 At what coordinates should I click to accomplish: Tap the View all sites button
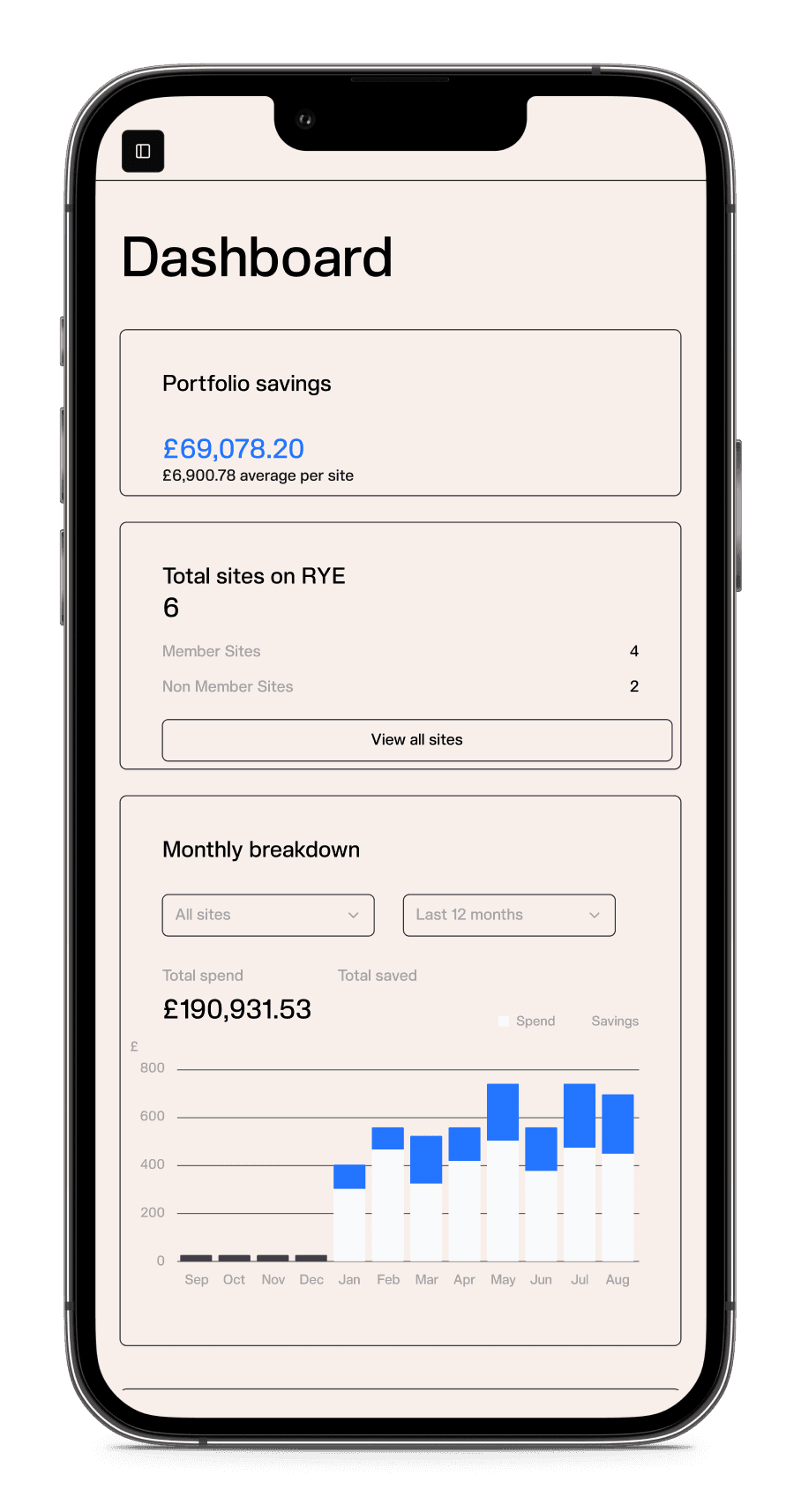[416, 740]
